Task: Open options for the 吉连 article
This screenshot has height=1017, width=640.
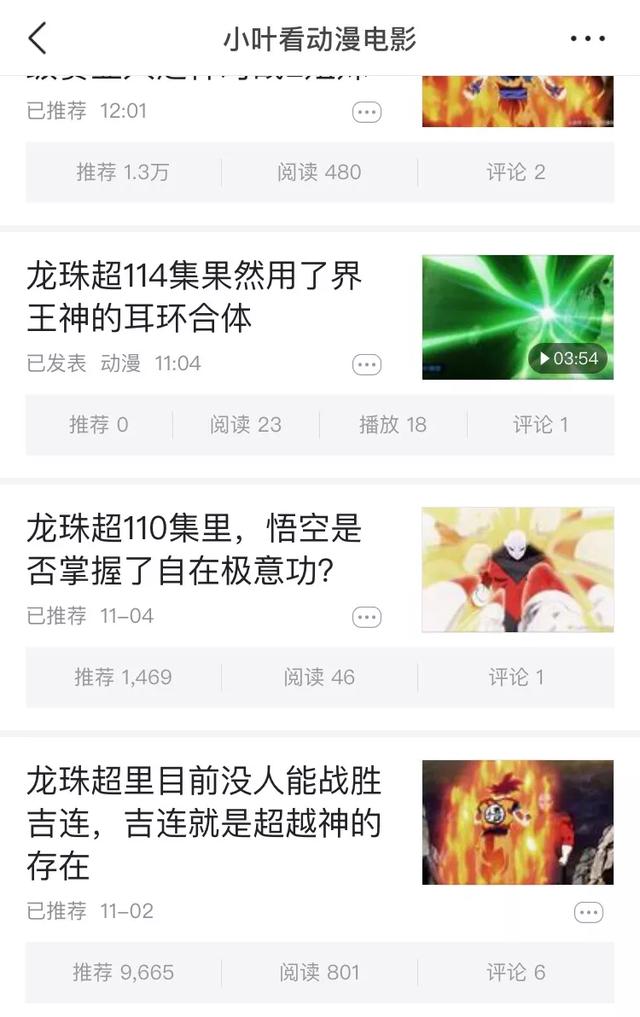Action: (x=588, y=912)
